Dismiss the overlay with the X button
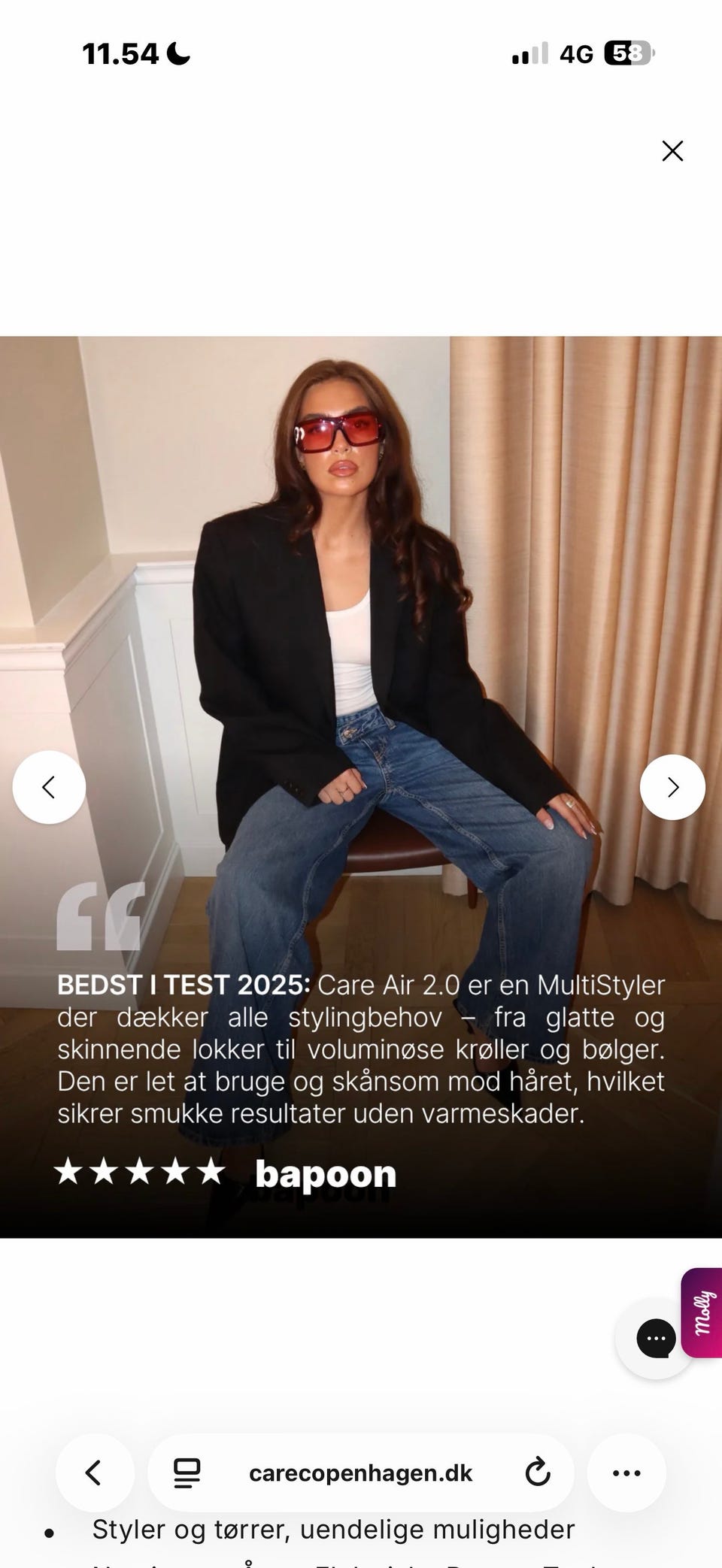This screenshot has height=1568, width=722. (x=672, y=150)
